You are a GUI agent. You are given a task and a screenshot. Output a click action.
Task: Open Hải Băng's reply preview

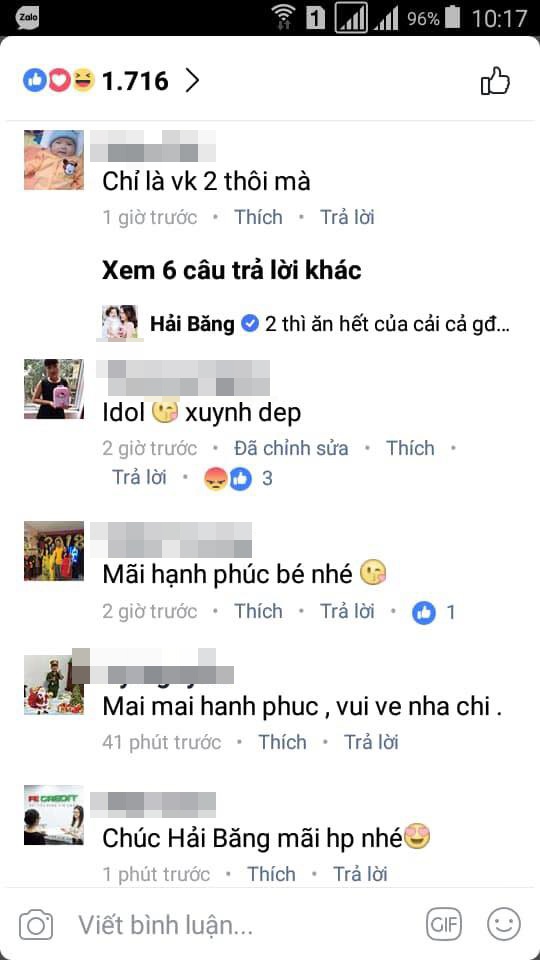tap(306, 323)
